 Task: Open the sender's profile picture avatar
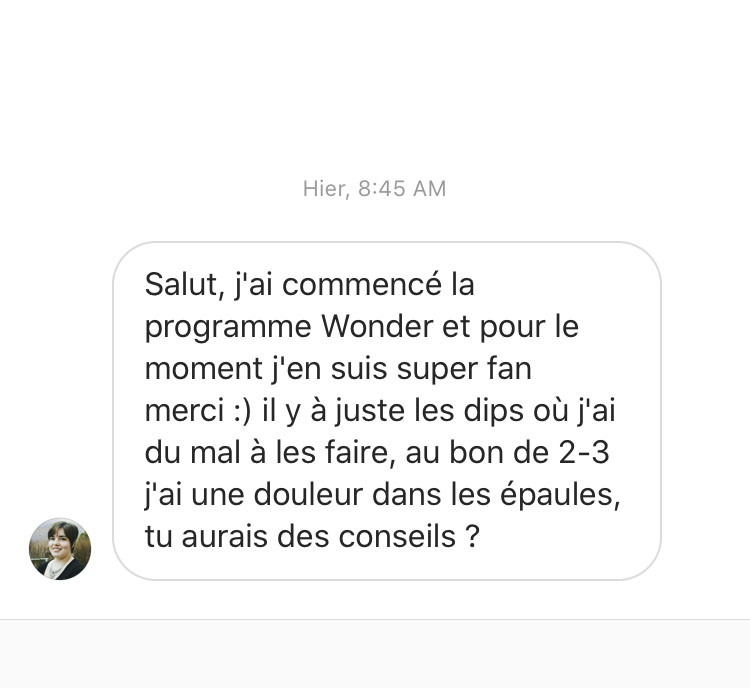point(60,548)
